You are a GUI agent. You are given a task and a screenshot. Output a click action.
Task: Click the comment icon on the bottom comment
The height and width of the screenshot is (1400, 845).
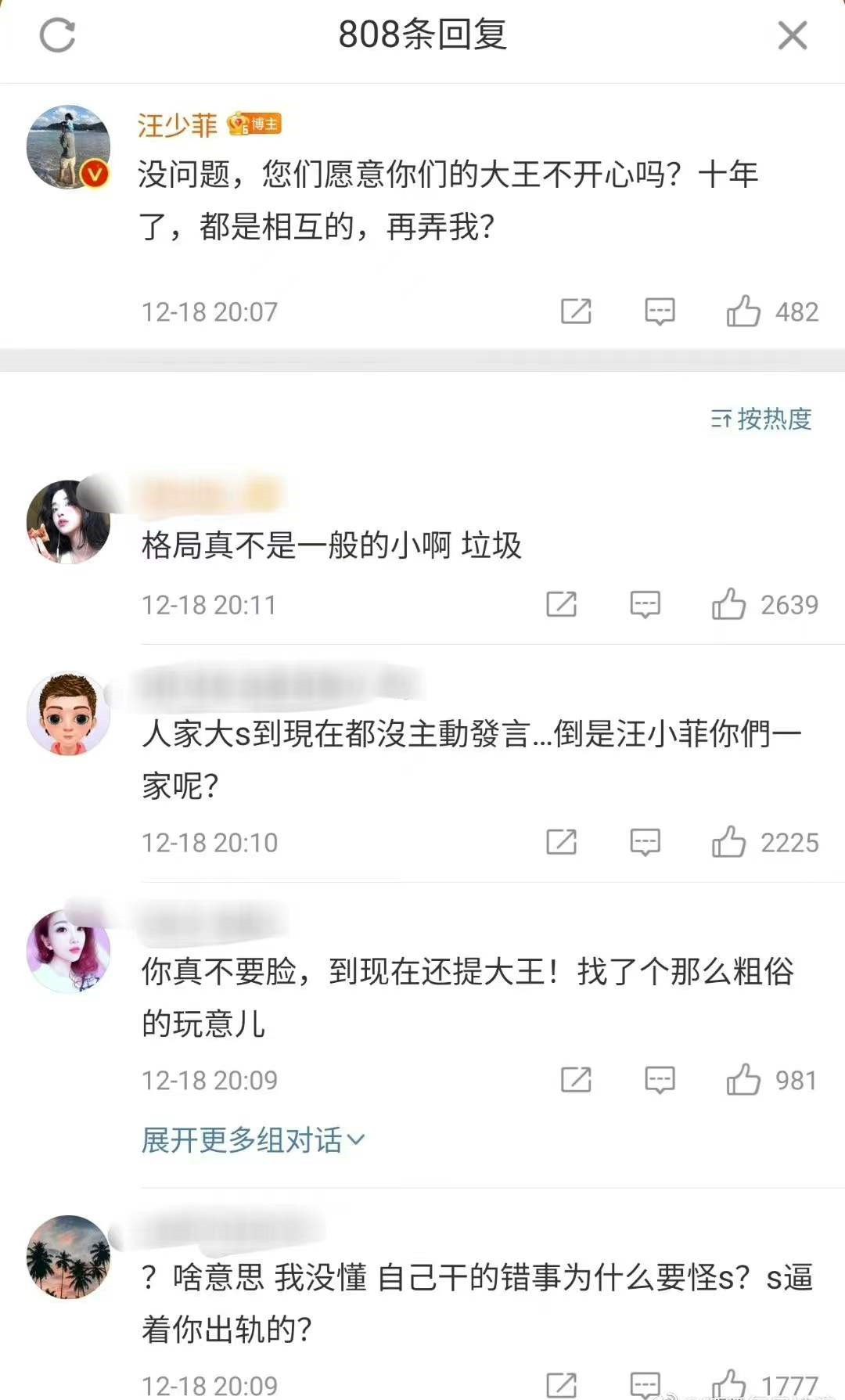pos(645,1385)
